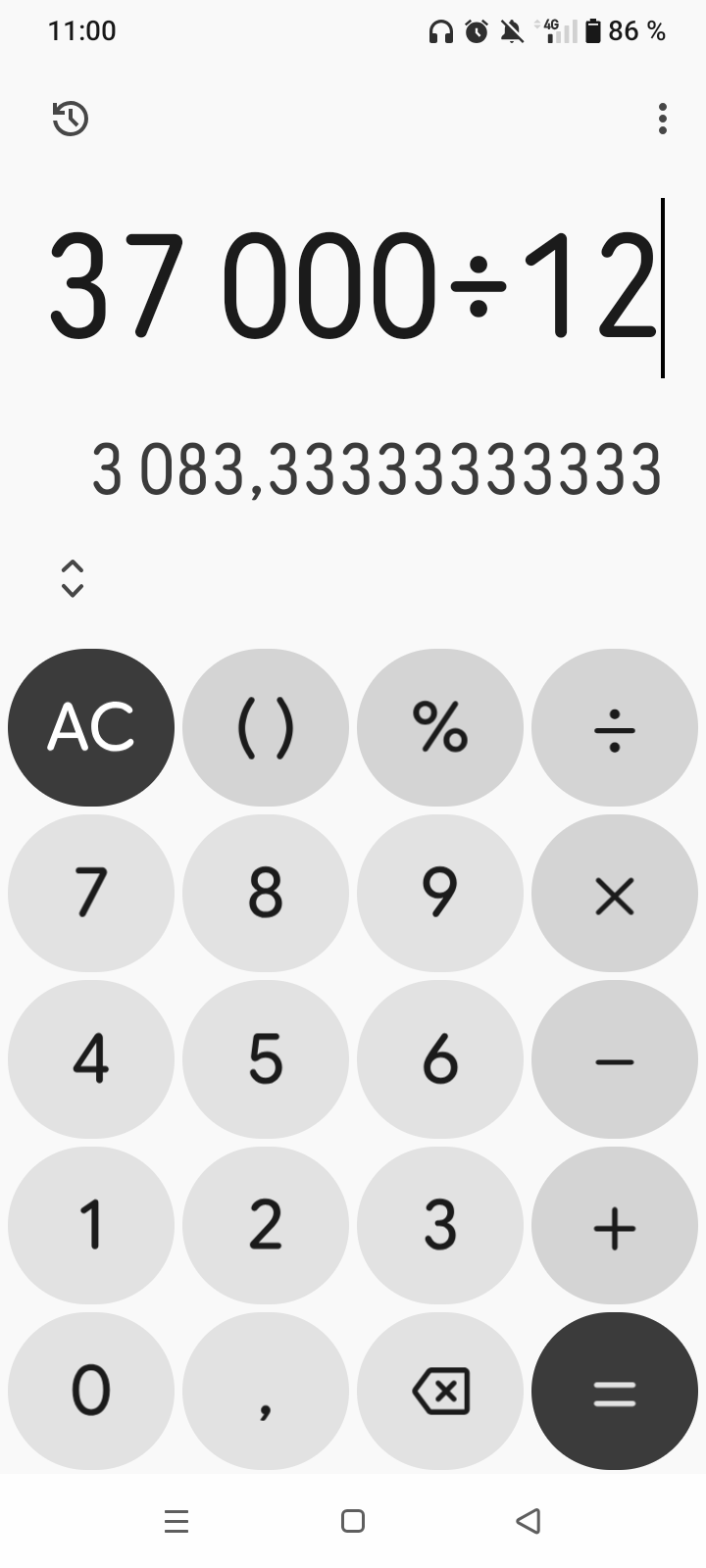The image size is (706, 1568).
Task: Expand the advanced functions panel
Action: point(73,578)
